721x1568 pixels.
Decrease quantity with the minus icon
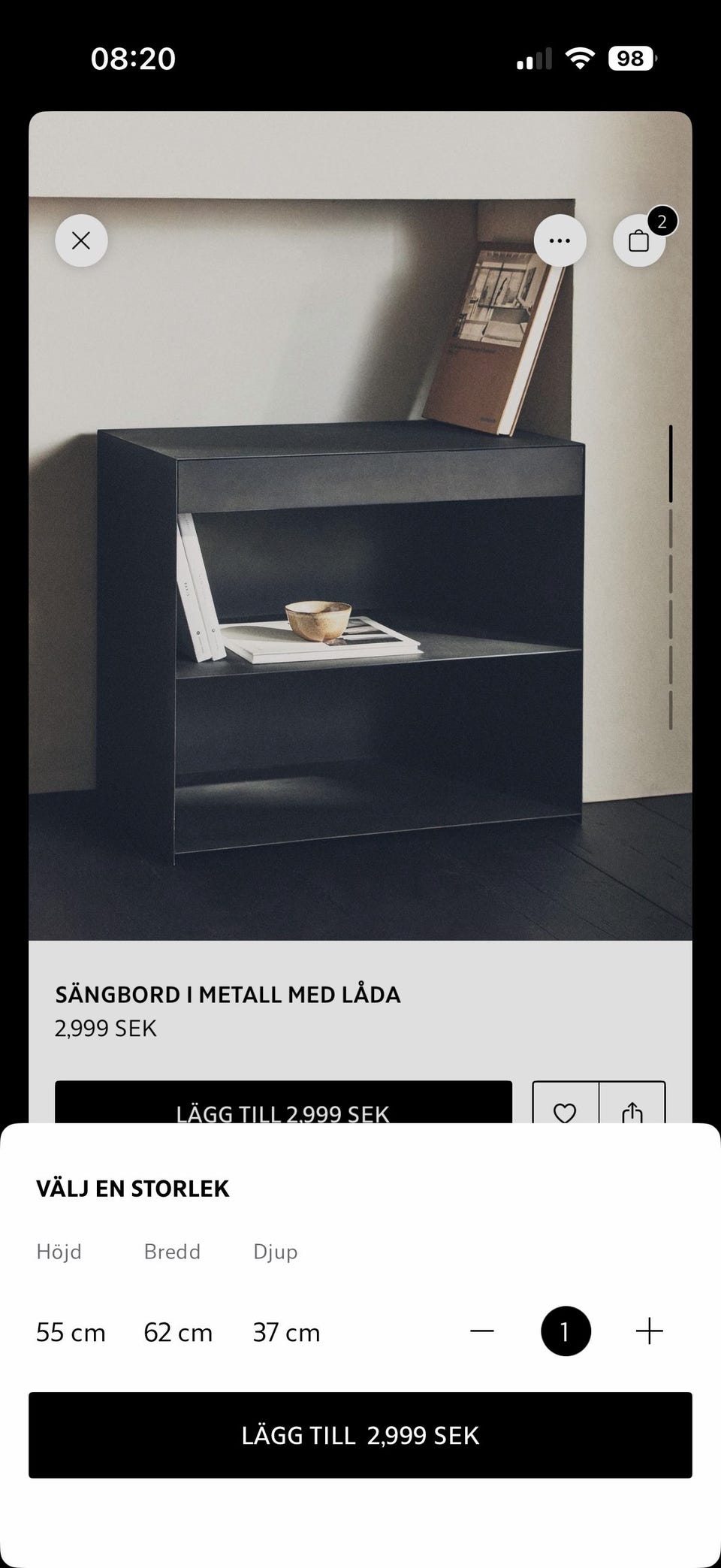pos(481,1331)
